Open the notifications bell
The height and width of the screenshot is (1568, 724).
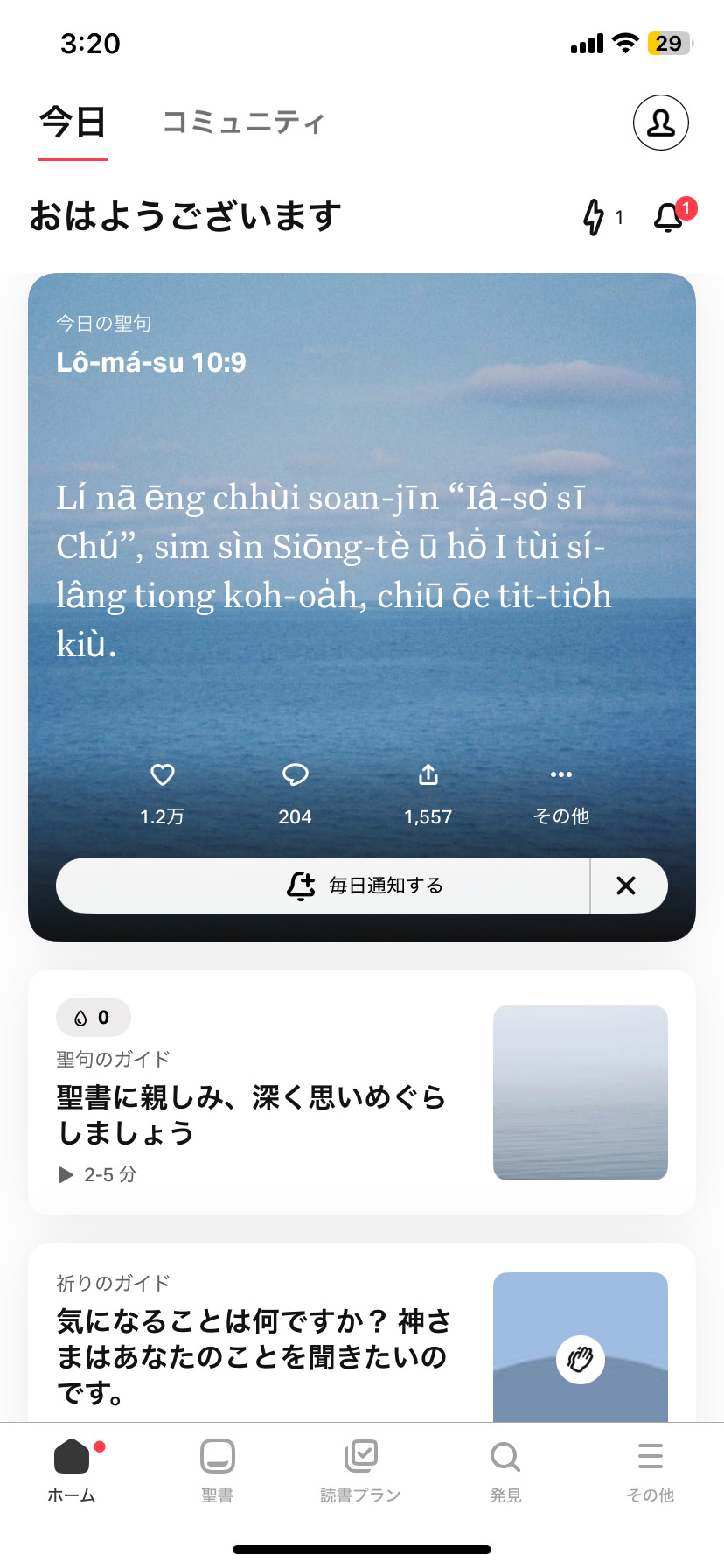[670, 217]
